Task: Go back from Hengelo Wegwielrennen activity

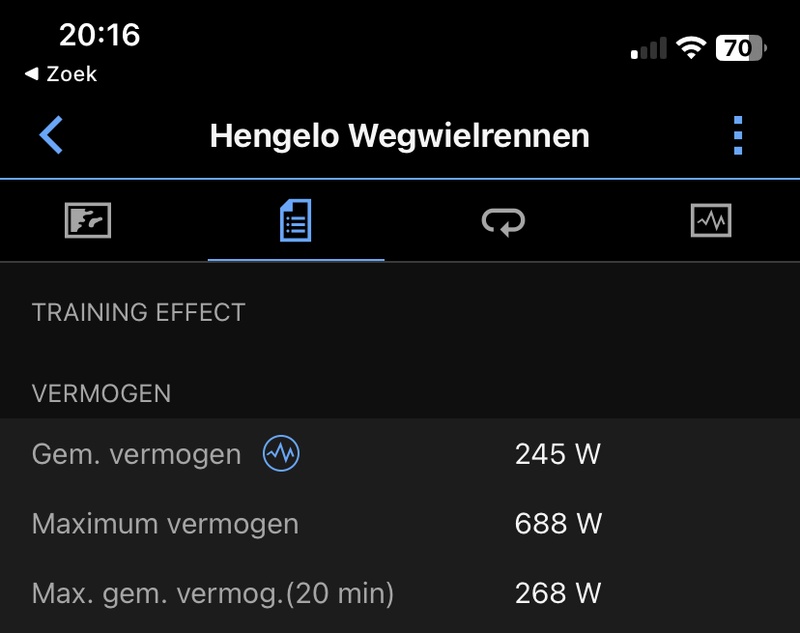Action: tap(51, 135)
